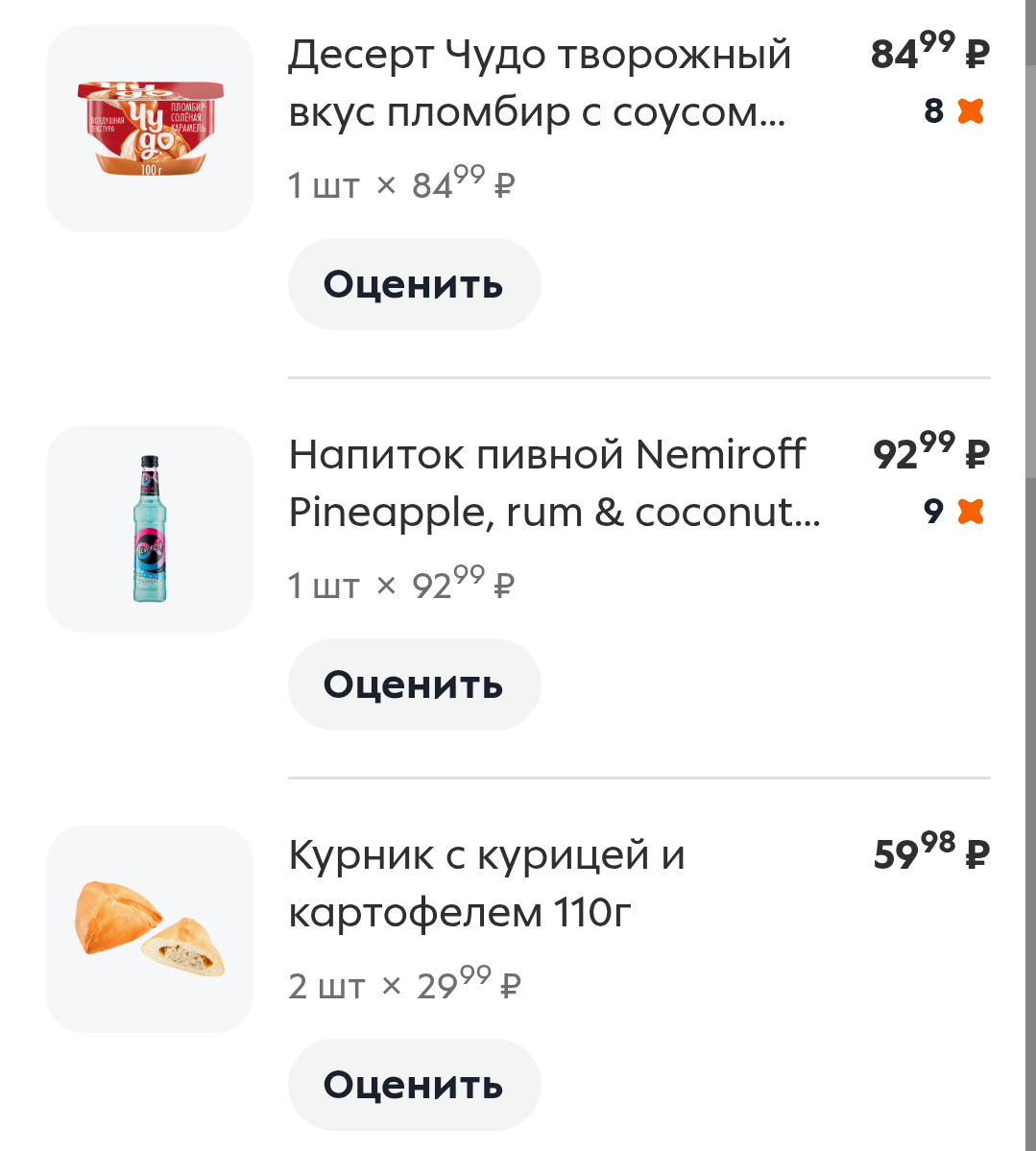This screenshot has width=1036, height=1151.
Task: Rate the Чудо творожный dessert
Action: point(414,284)
